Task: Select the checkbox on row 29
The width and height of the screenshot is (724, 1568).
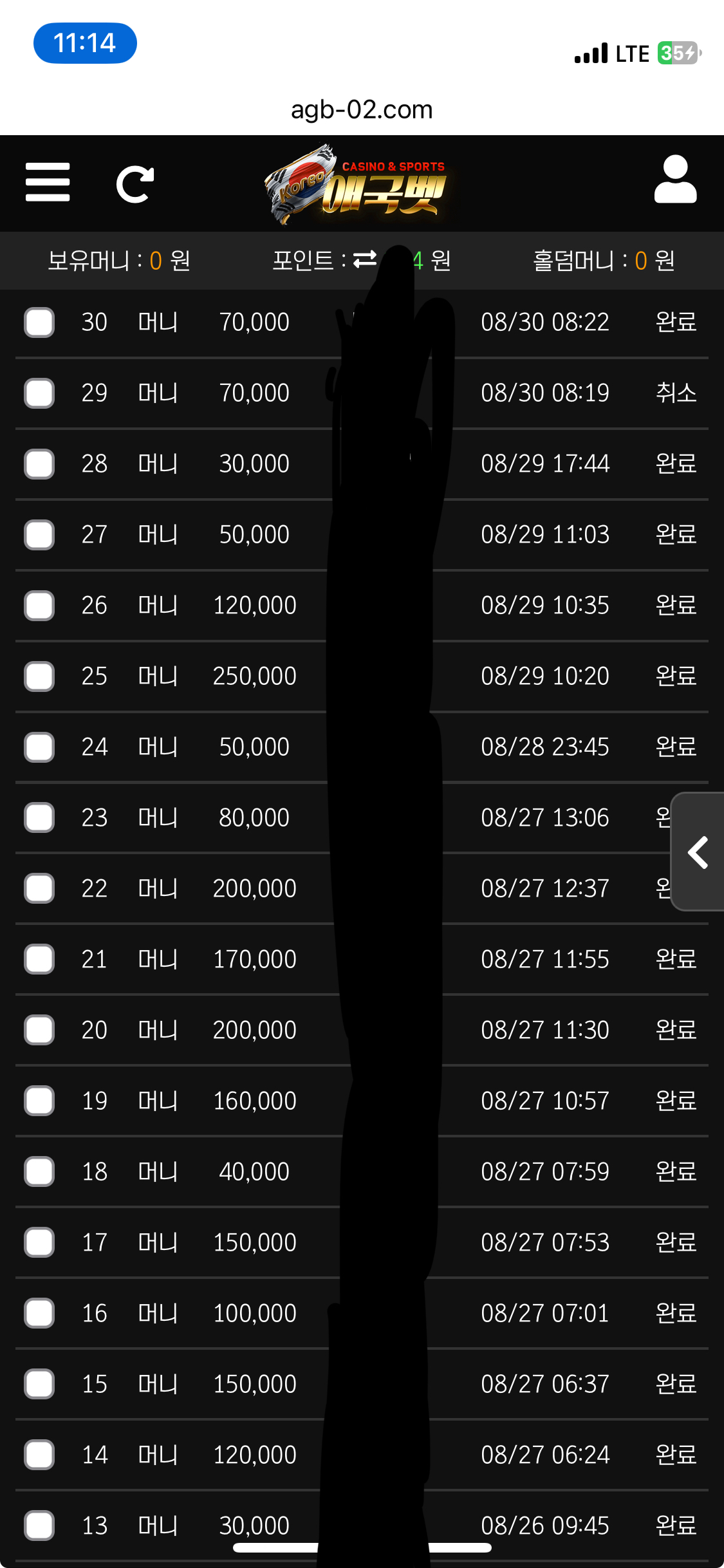Action: (39, 393)
